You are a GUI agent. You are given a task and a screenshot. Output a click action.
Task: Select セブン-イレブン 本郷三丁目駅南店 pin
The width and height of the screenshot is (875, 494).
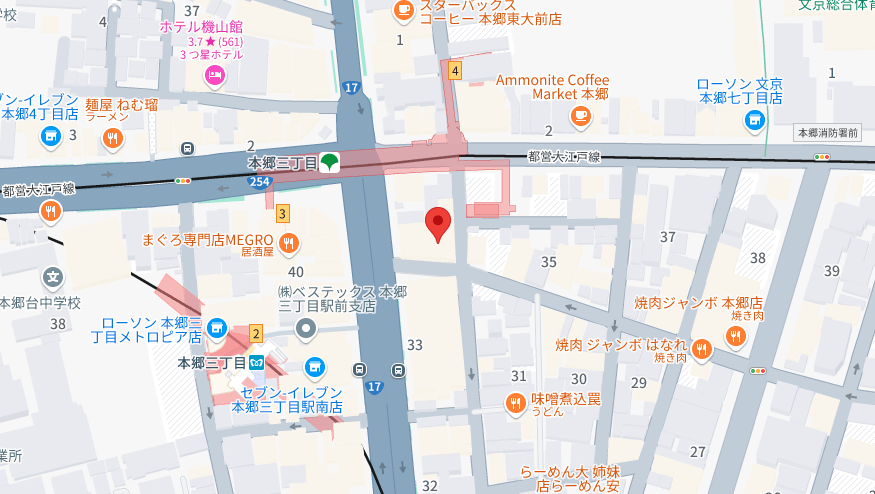coord(315,367)
